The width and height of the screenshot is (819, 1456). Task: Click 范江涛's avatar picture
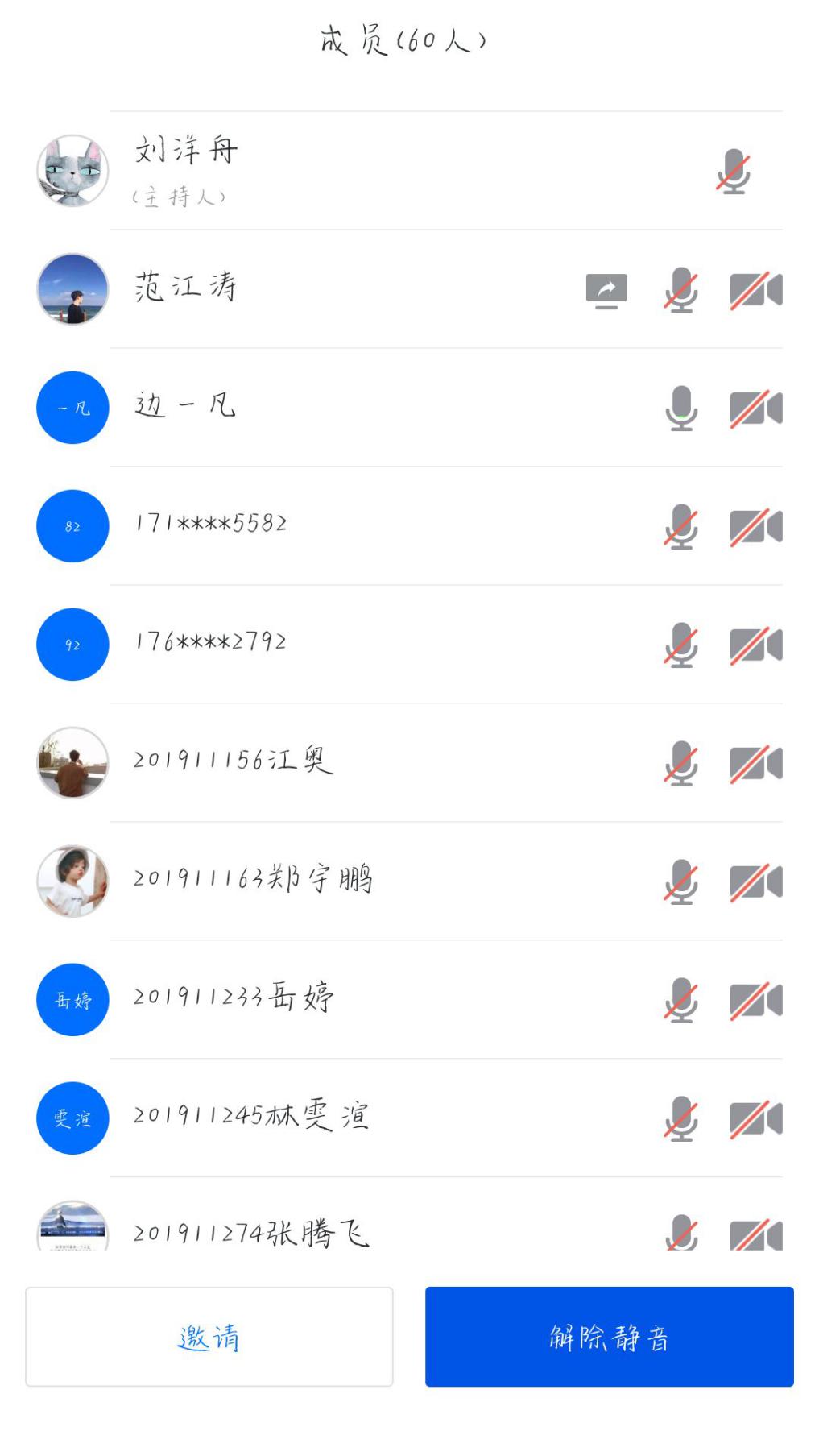click(x=72, y=290)
